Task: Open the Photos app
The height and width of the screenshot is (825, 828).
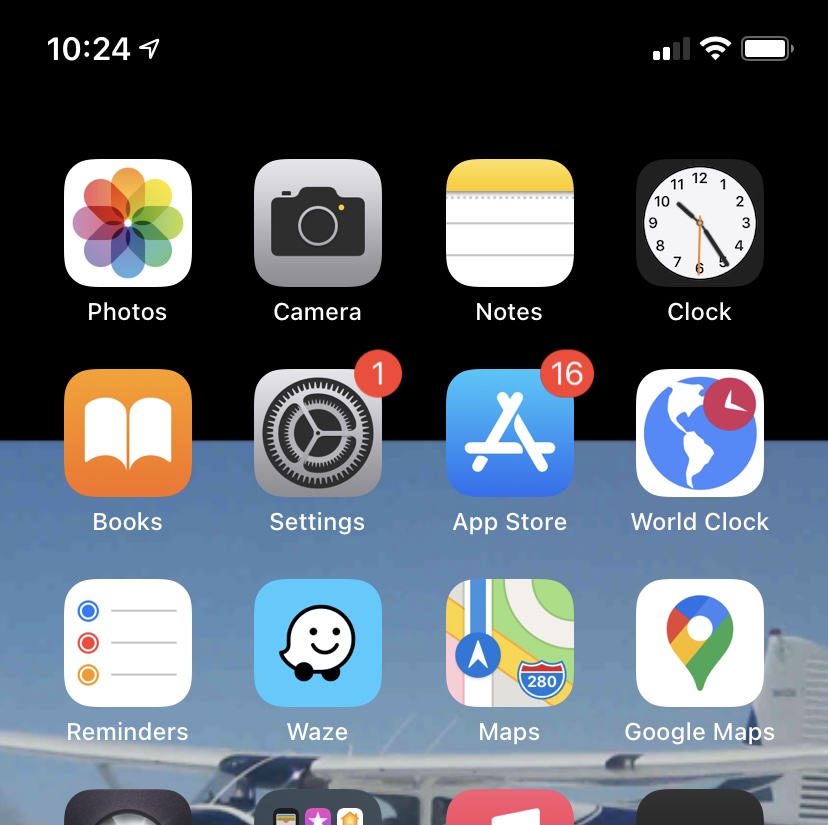Action: coord(128,223)
